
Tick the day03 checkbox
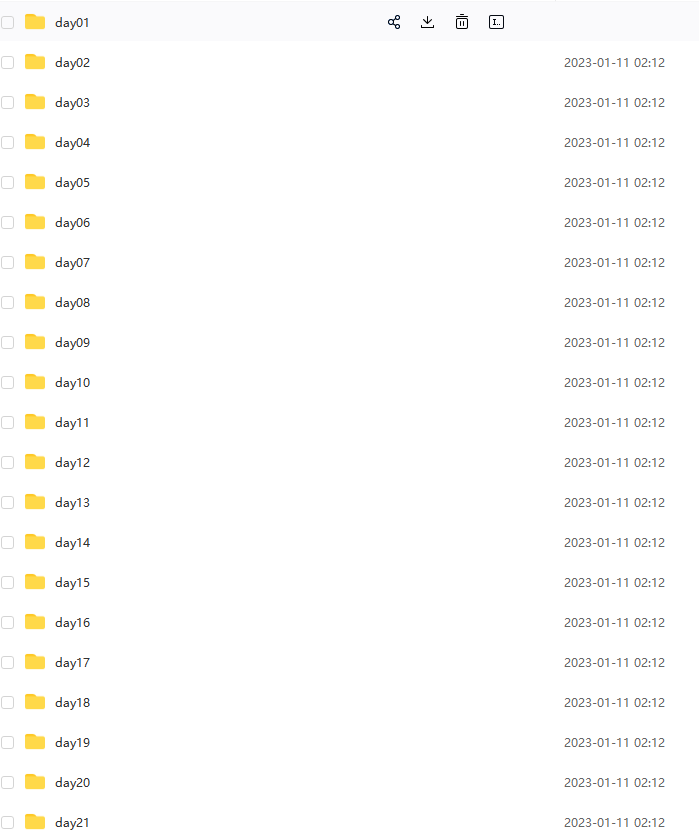pos(8,102)
